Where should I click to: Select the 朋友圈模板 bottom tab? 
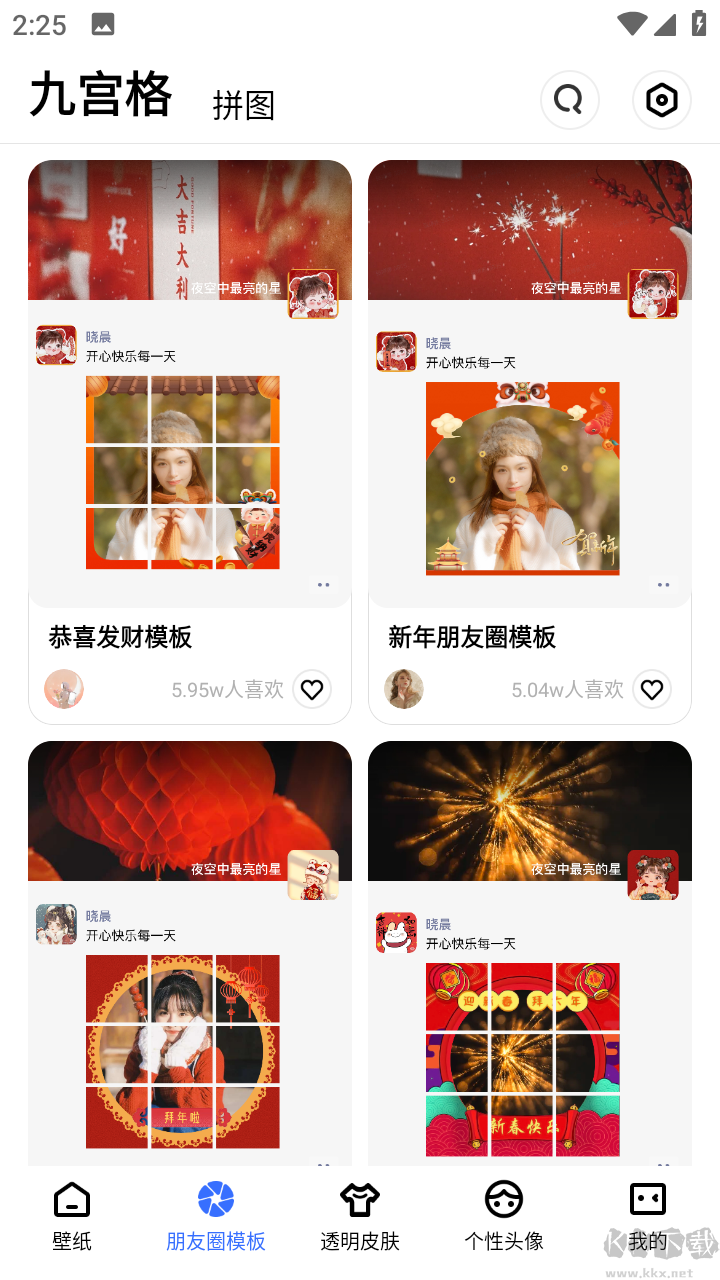click(215, 1216)
